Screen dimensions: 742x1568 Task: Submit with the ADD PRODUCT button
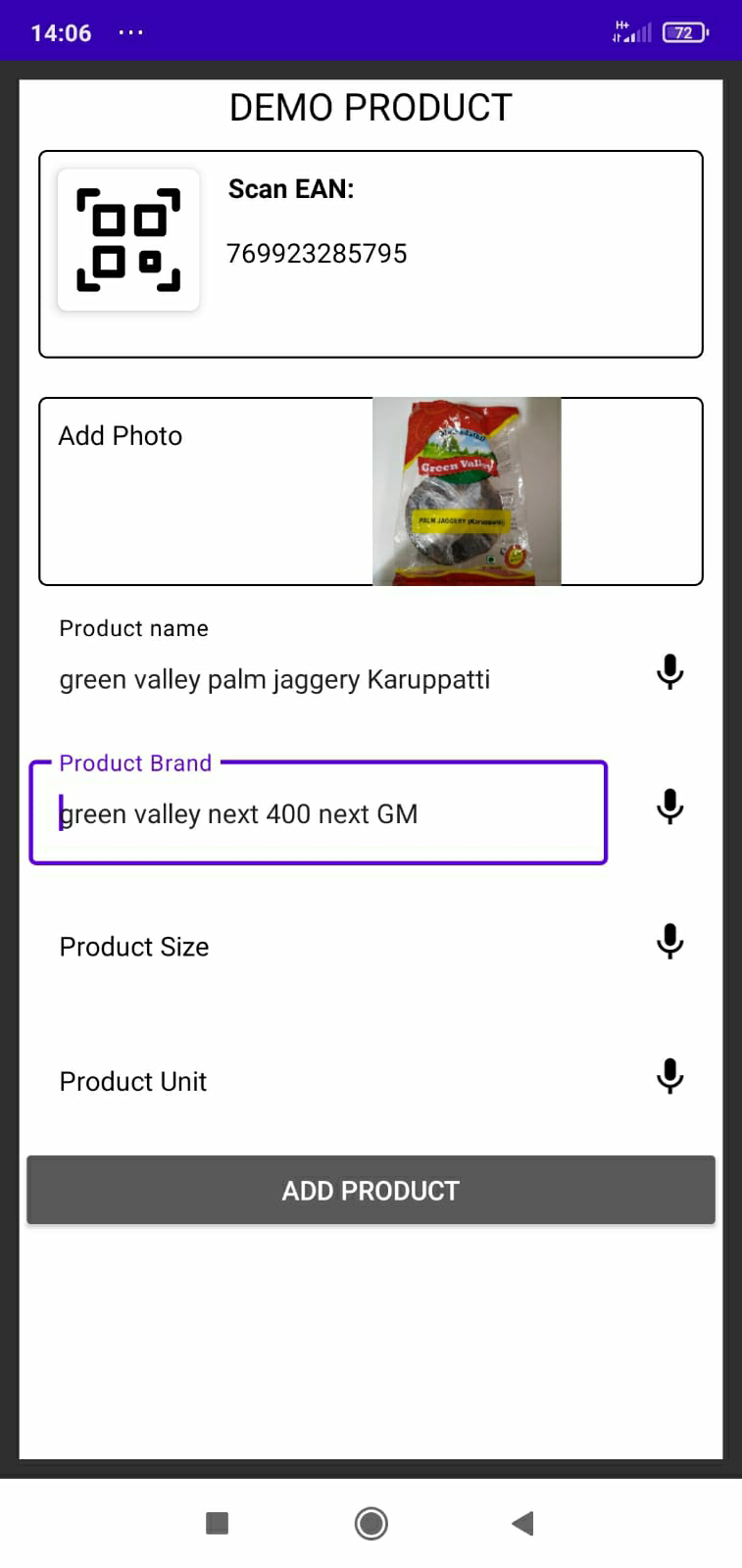pyautogui.click(x=371, y=1191)
